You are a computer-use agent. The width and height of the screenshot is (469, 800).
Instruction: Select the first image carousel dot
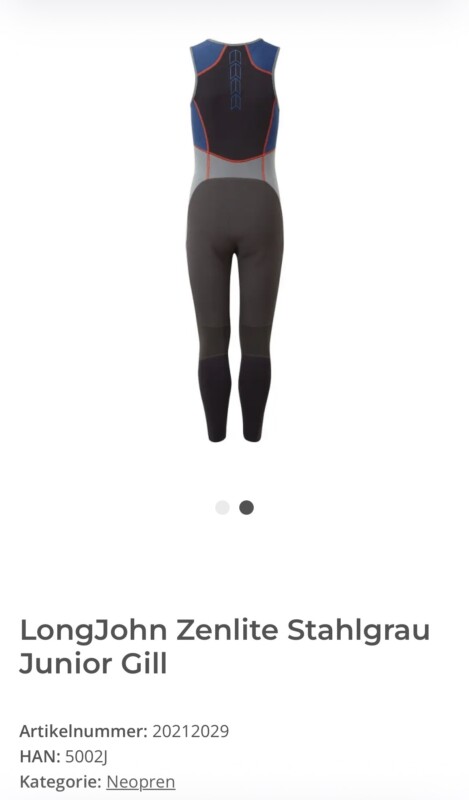tap(223, 508)
